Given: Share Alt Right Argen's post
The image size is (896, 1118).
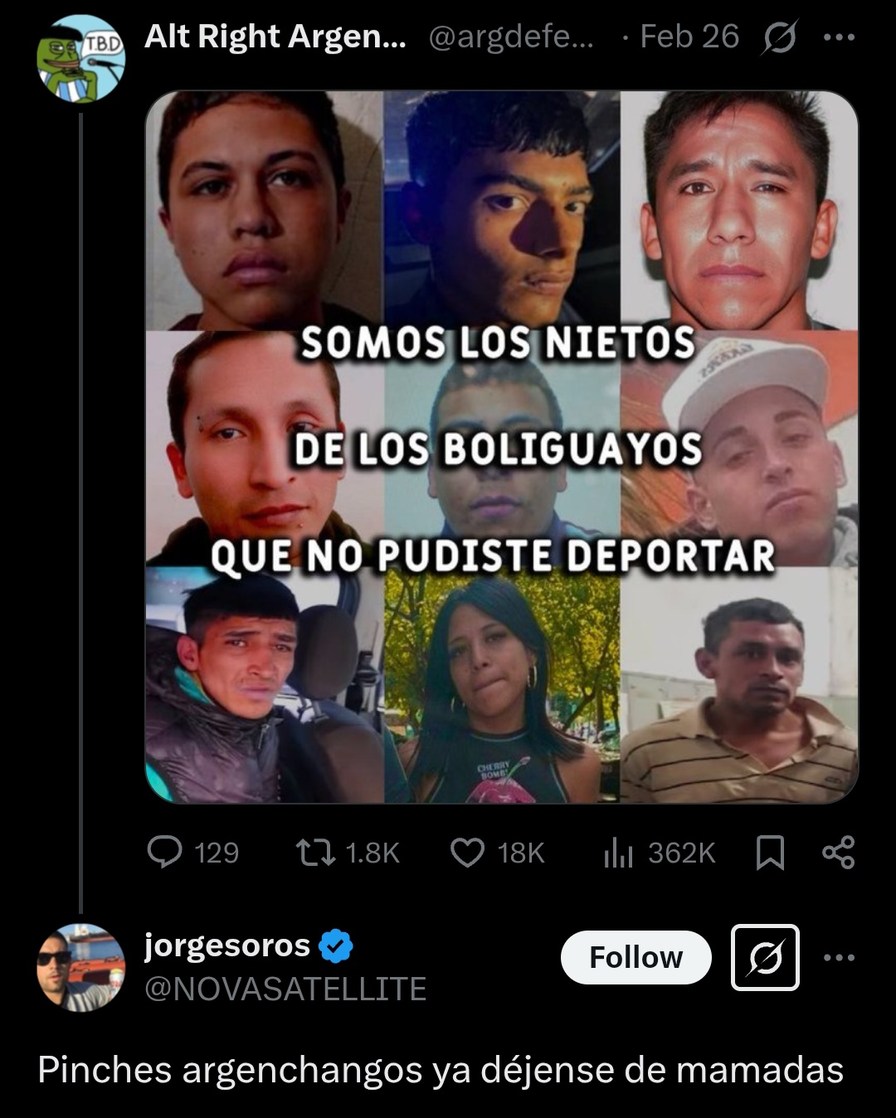Looking at the screenshot, I should pos(837,852).
